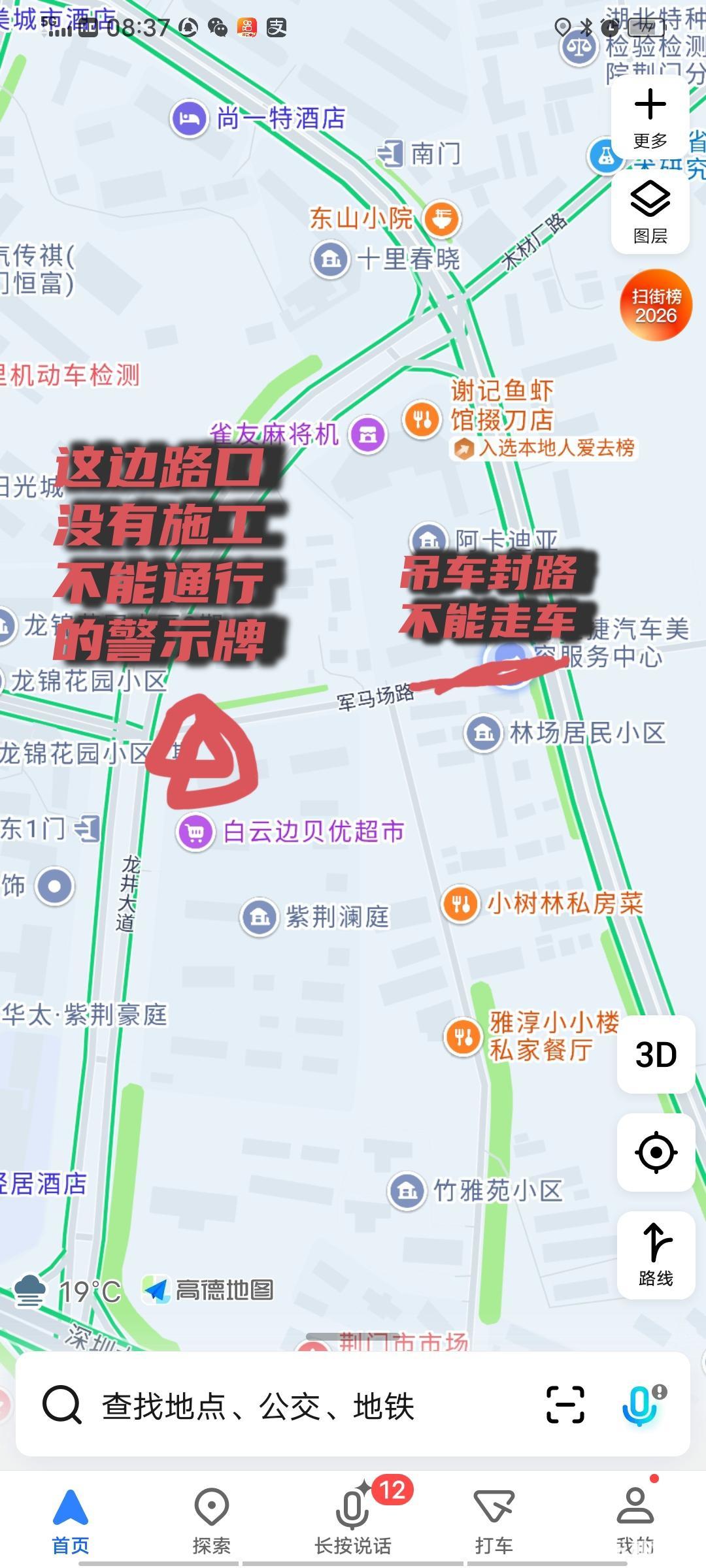Open the 小树林私房菜 restaurant marker

coord(460,904)
